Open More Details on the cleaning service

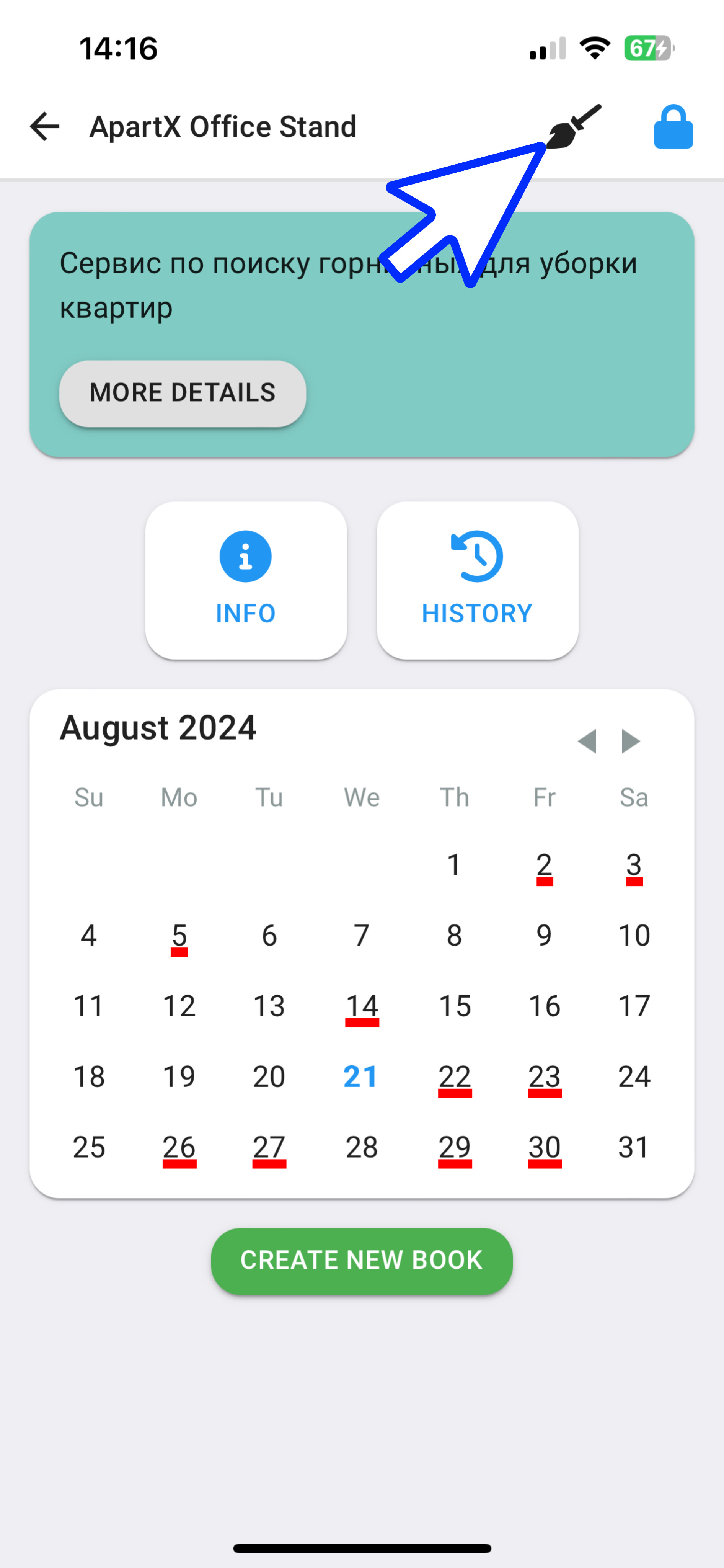coord(183,393)
